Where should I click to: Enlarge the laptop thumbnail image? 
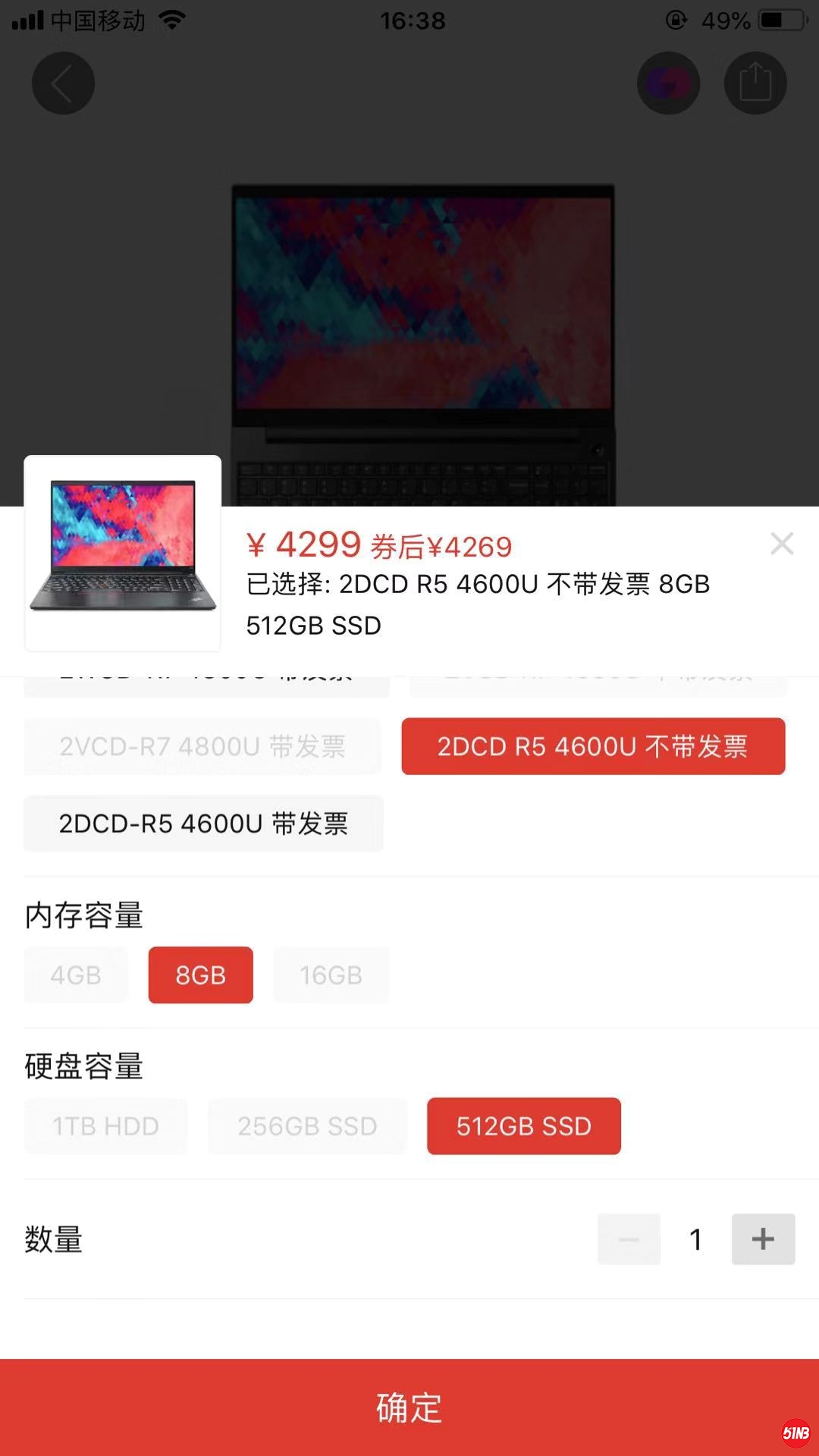(x=123, y=553)
